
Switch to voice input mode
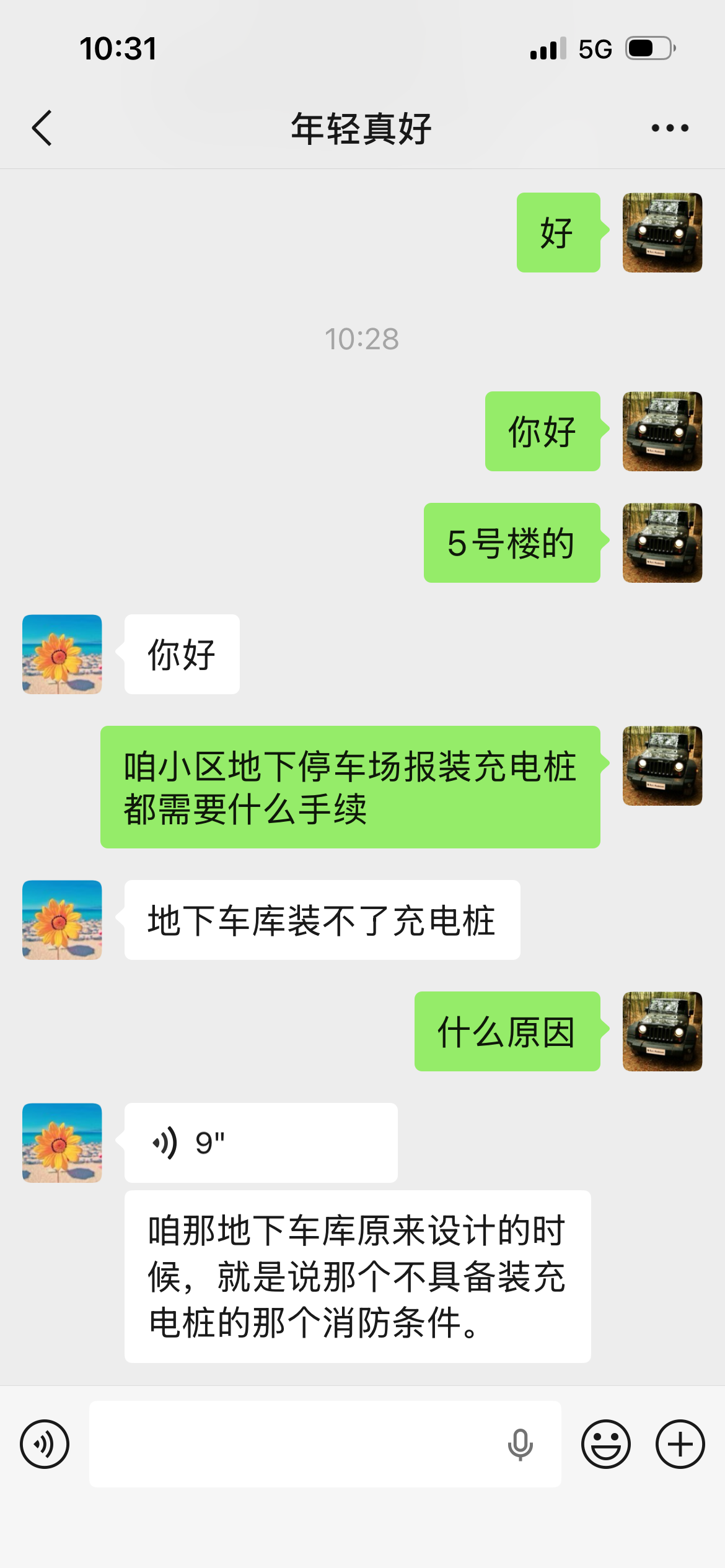pos(45,1444)
